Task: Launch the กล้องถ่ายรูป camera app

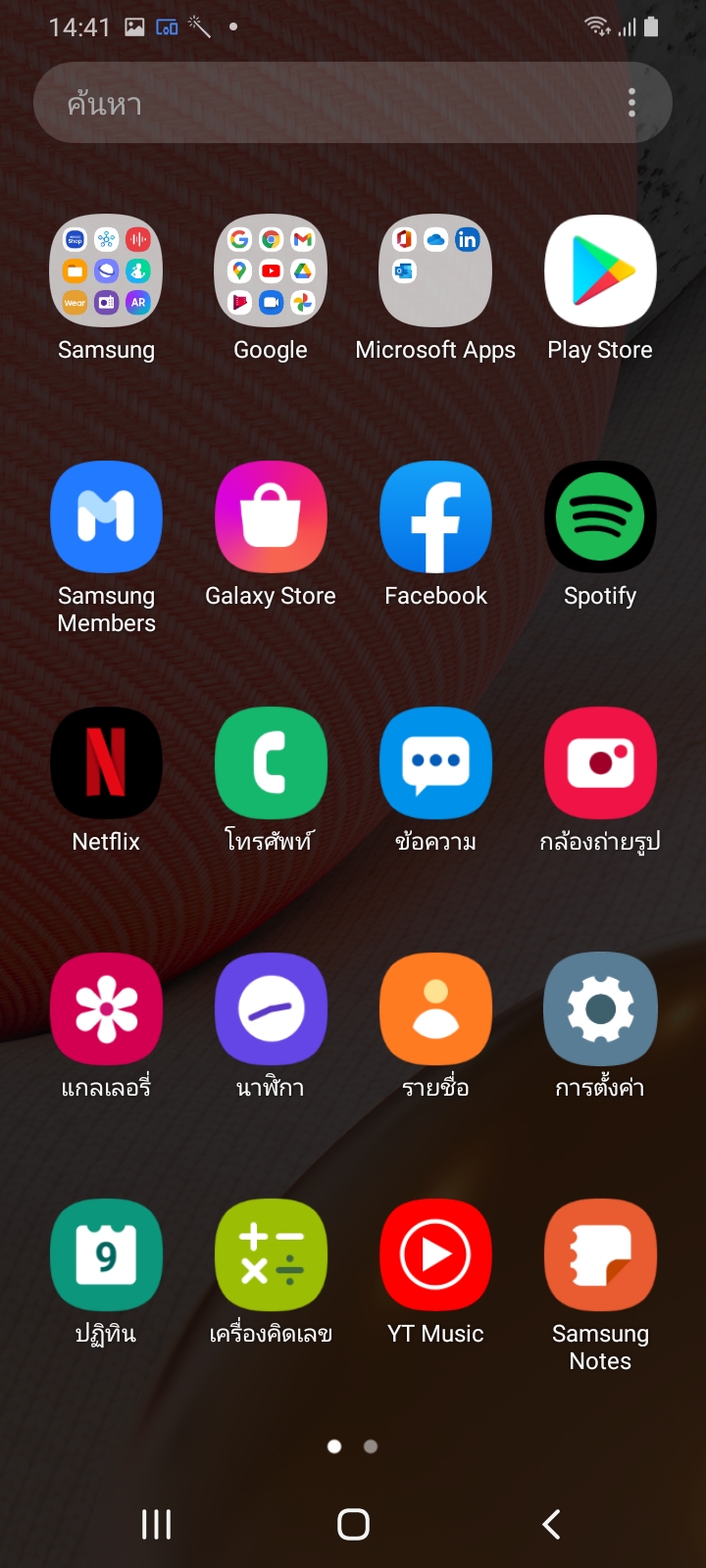Action: (x=600, y=763)
